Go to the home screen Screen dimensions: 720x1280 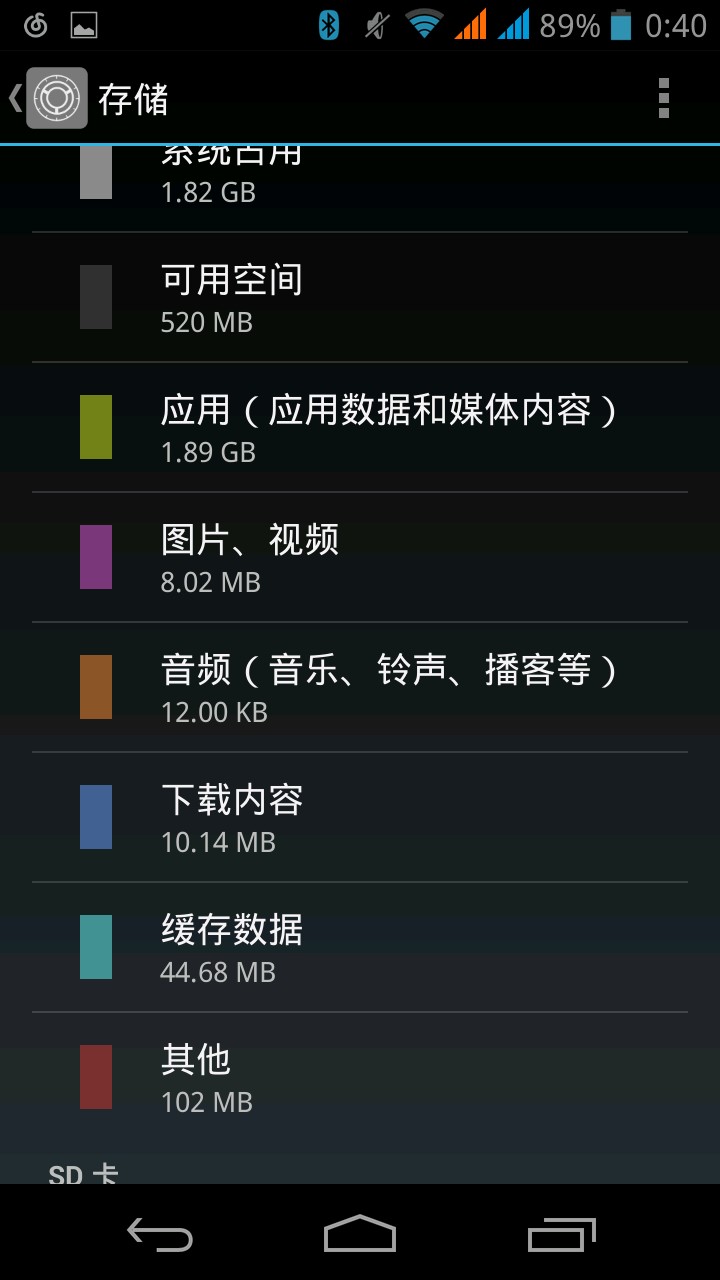360,1234
